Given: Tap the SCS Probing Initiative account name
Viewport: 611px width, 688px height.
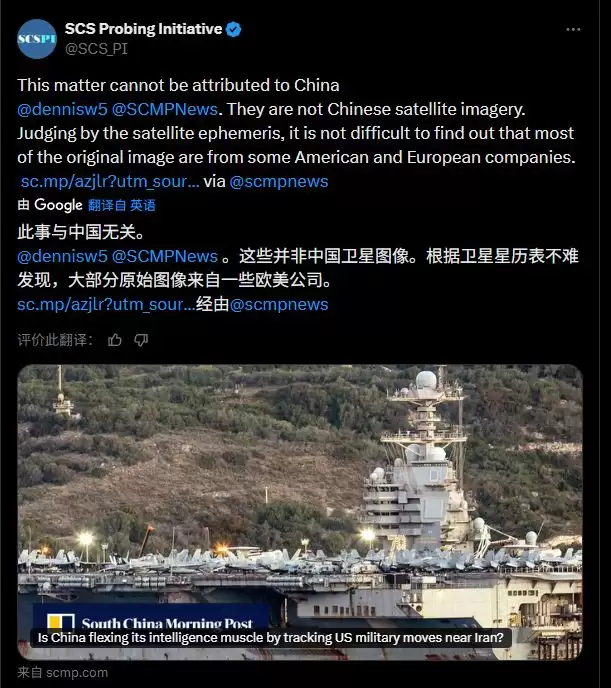Looking at the screenshot, I should [x=144, y=29].
